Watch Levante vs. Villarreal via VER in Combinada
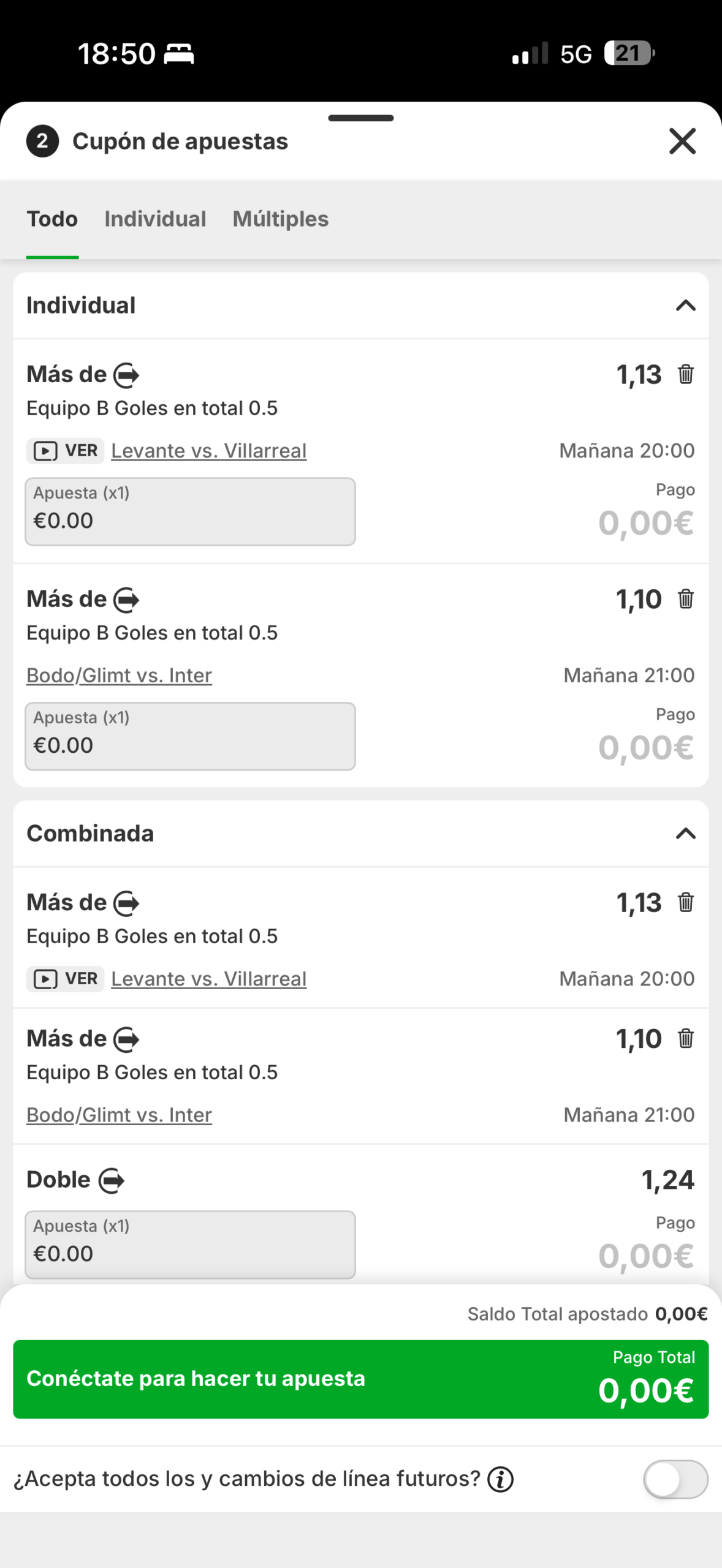The height and width of the screenshot is (1568, 722). [x=65, y=979]
